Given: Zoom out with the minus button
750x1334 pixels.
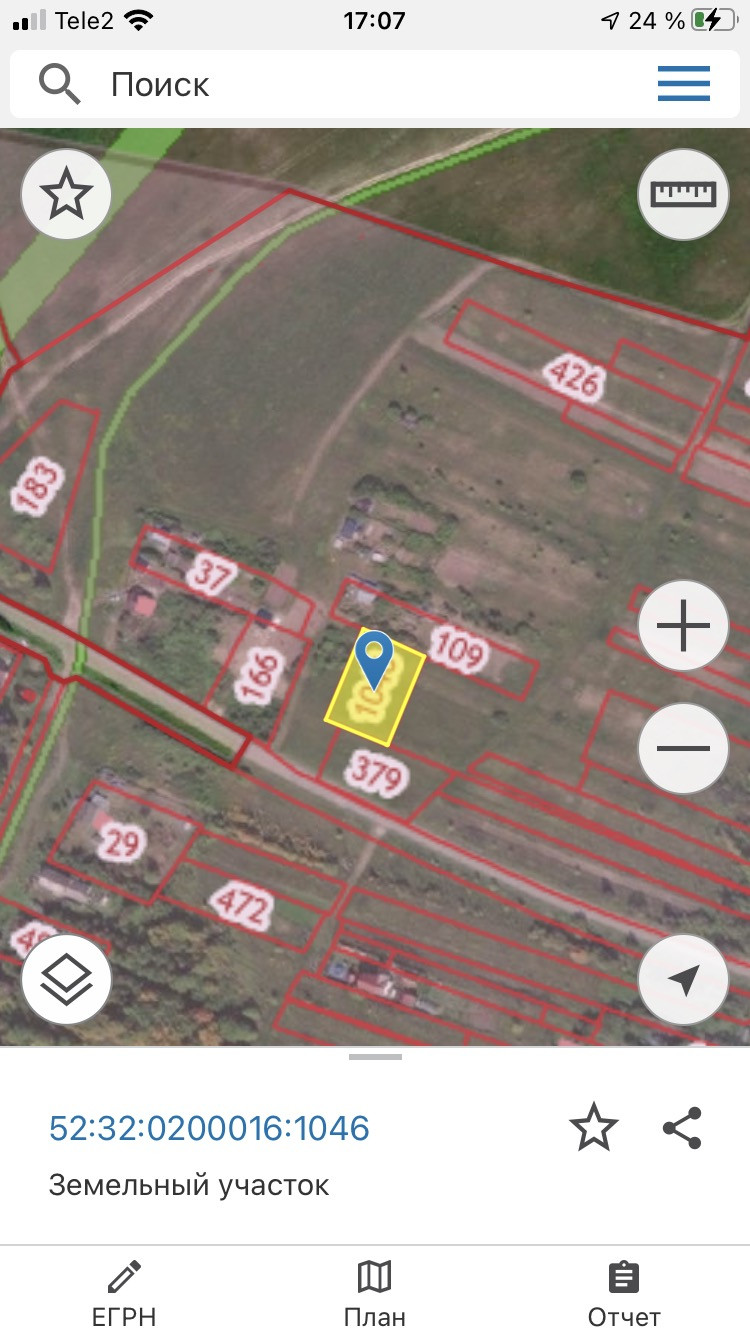Looking at the screenshot, I should point(684,748).
